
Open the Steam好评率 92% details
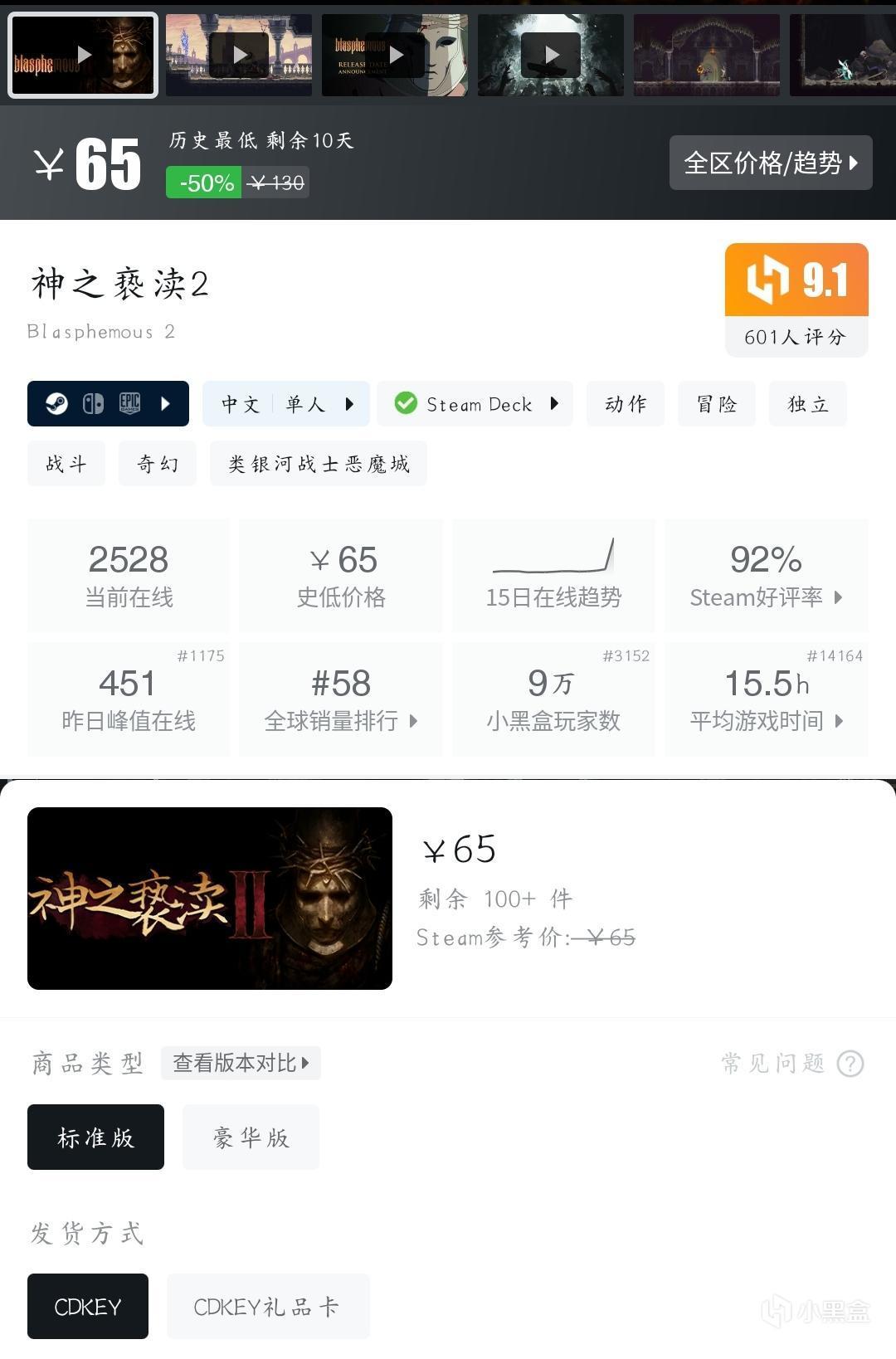[766, 576]
